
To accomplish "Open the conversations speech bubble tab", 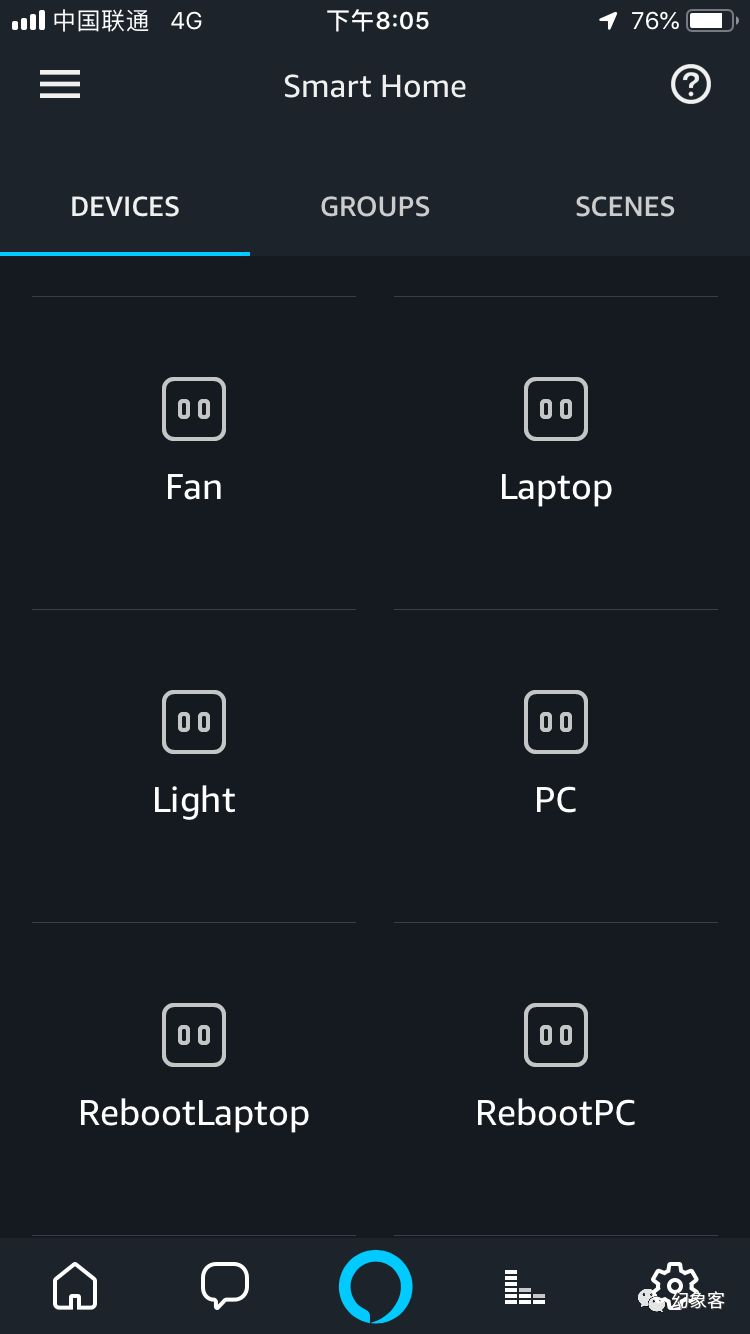I will coord(225,1285).
